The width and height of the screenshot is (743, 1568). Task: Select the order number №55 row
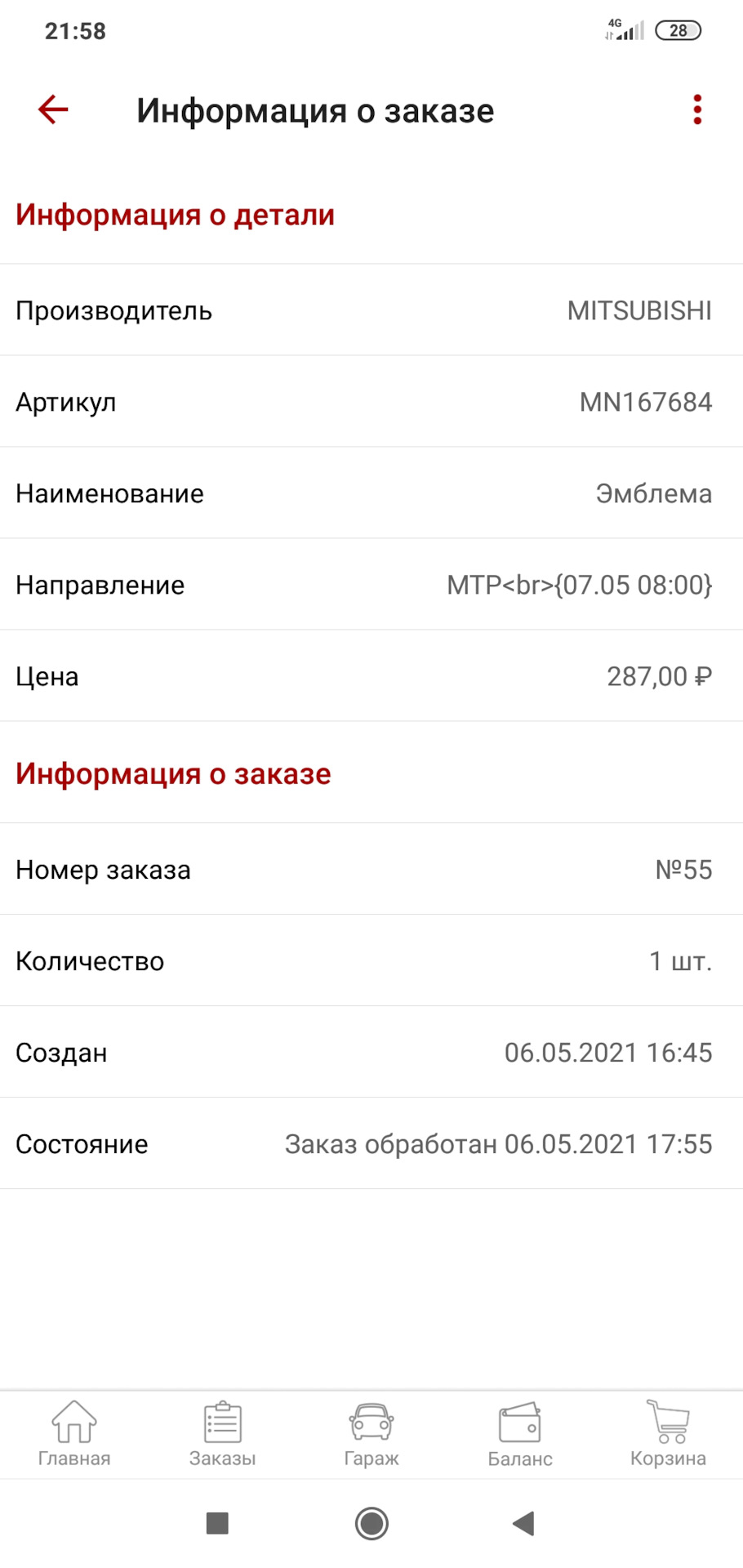[371, 870]
